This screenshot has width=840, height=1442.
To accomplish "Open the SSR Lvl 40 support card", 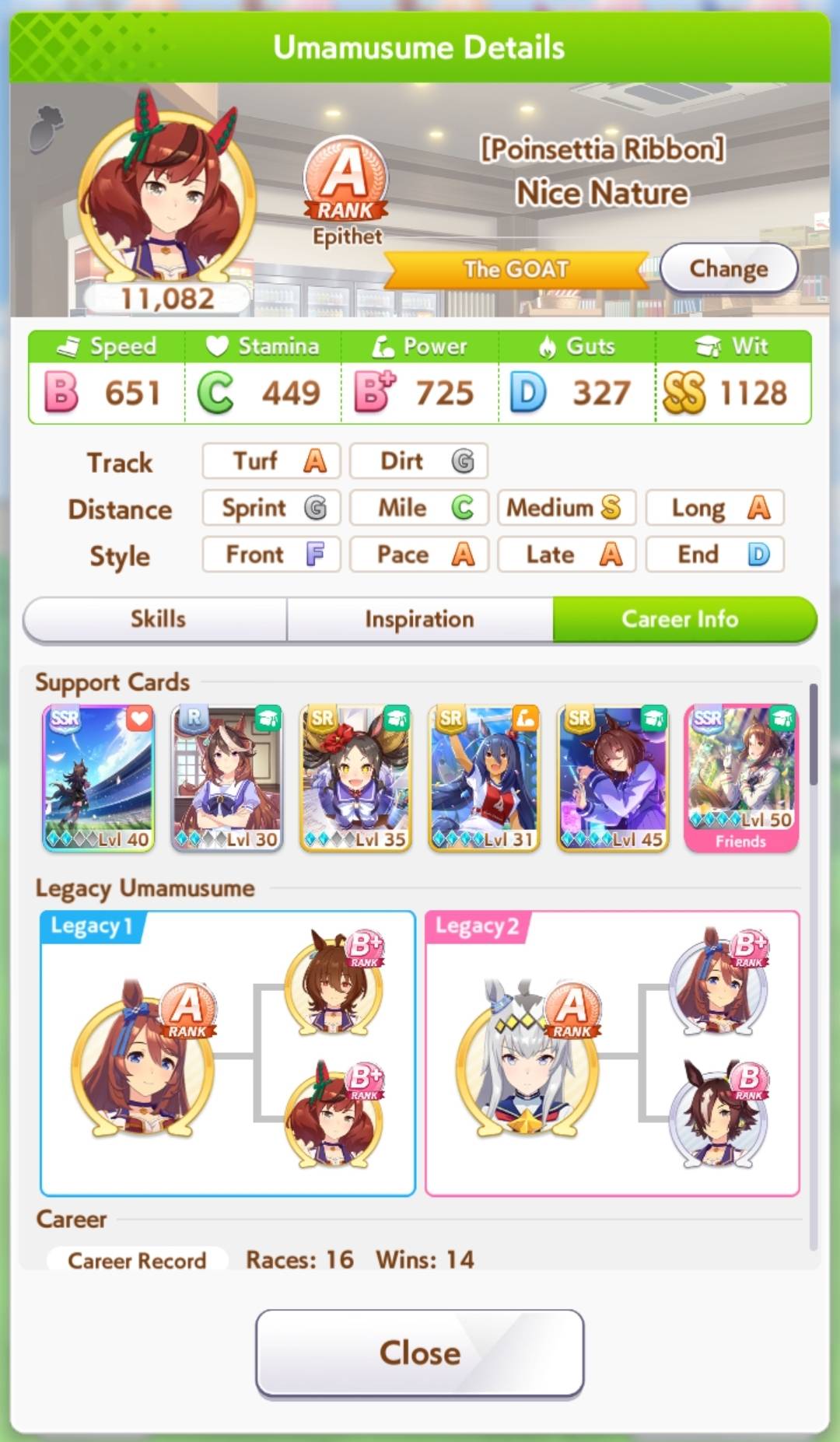I will point(98,778).
